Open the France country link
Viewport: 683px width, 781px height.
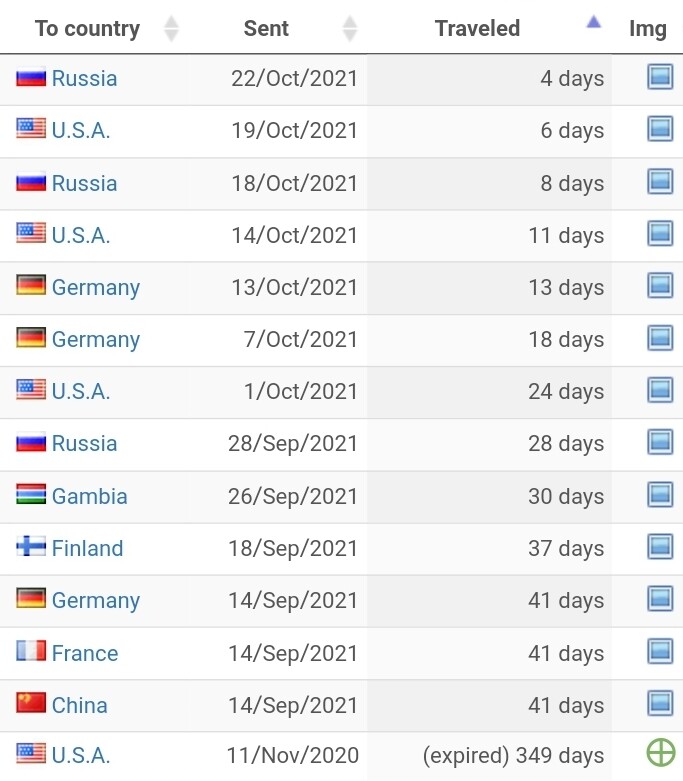(x=84, y=653)
